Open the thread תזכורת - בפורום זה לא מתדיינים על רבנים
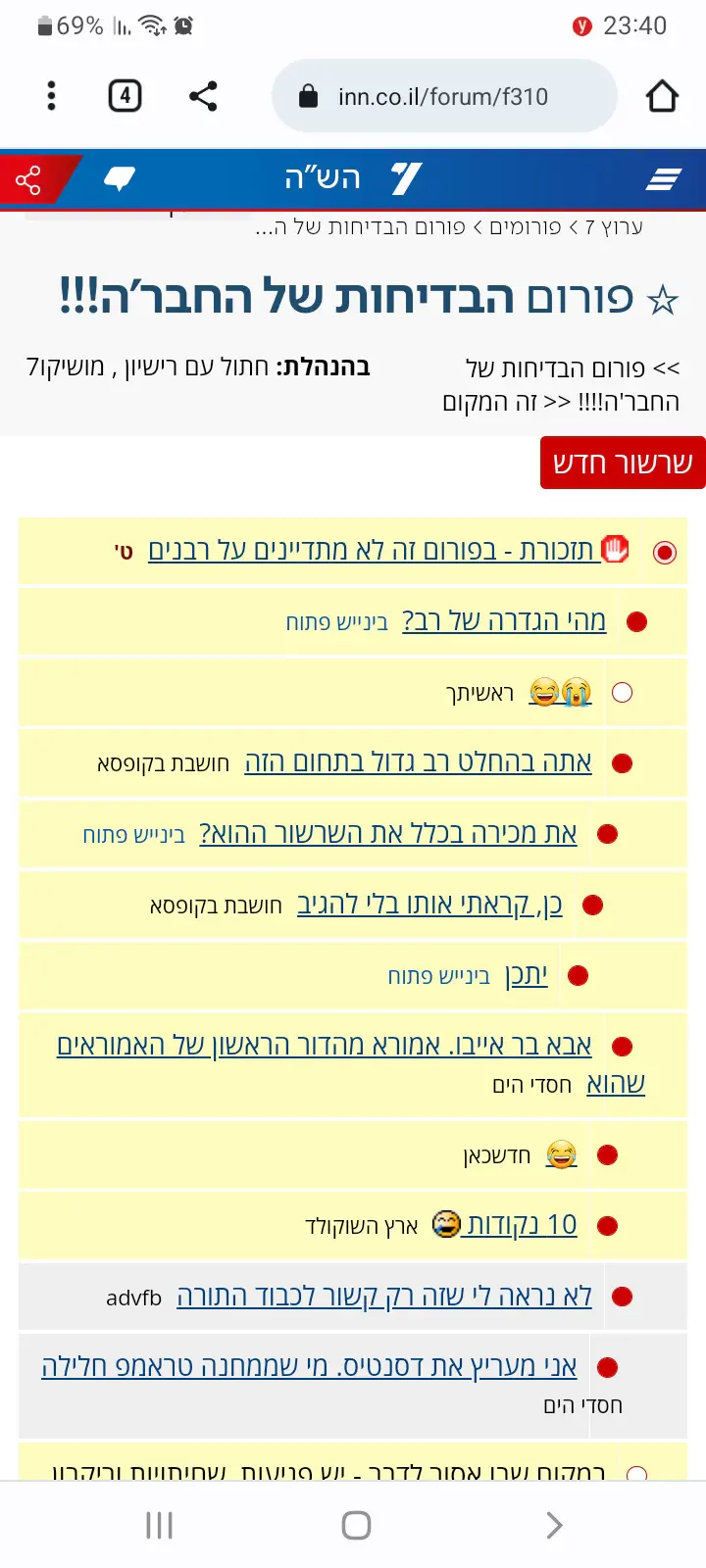This screenshot has height=1568, width=706. coord(371,551)
